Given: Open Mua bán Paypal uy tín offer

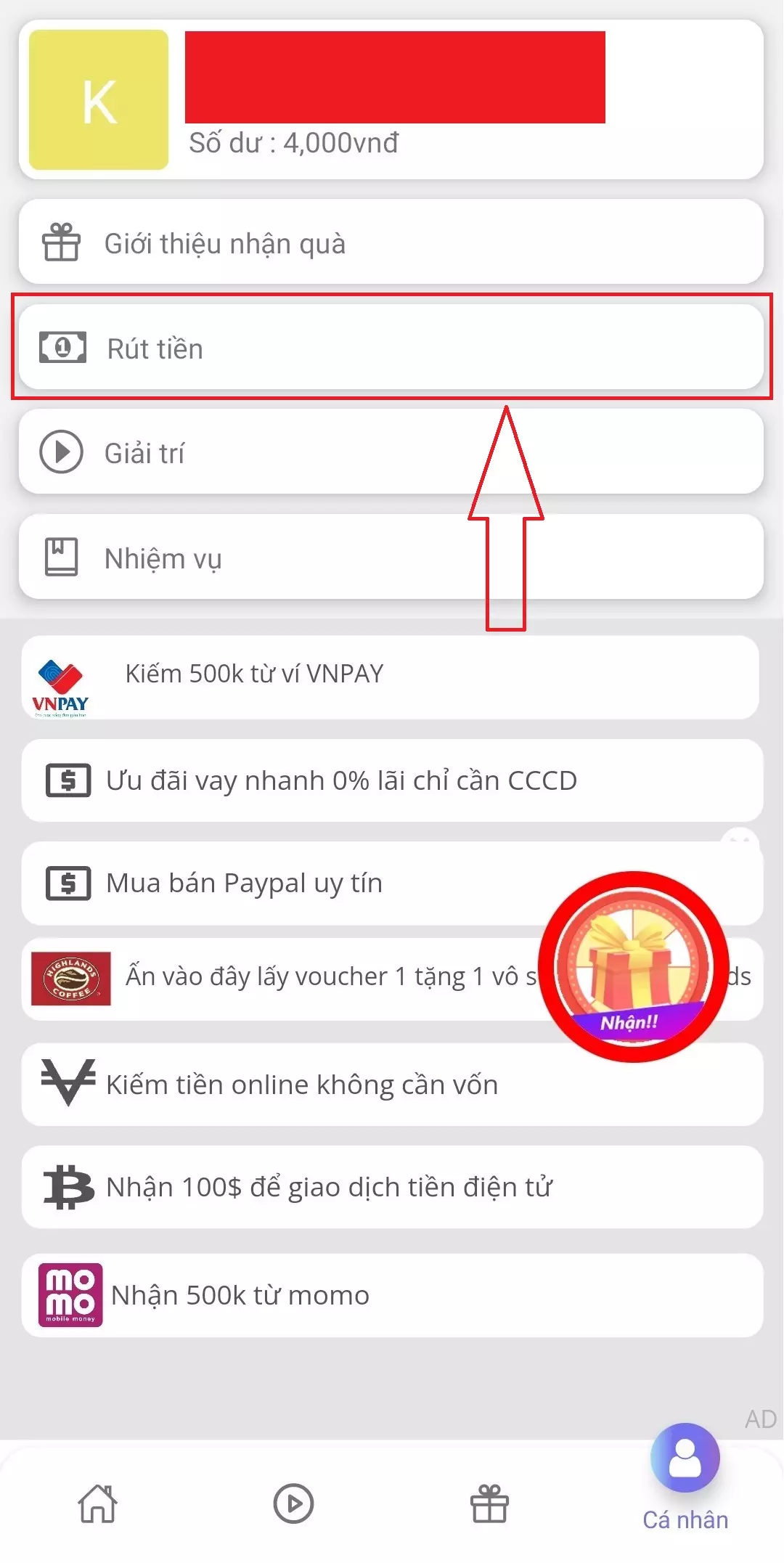Looking at the screenshot, I should [290, 883].
